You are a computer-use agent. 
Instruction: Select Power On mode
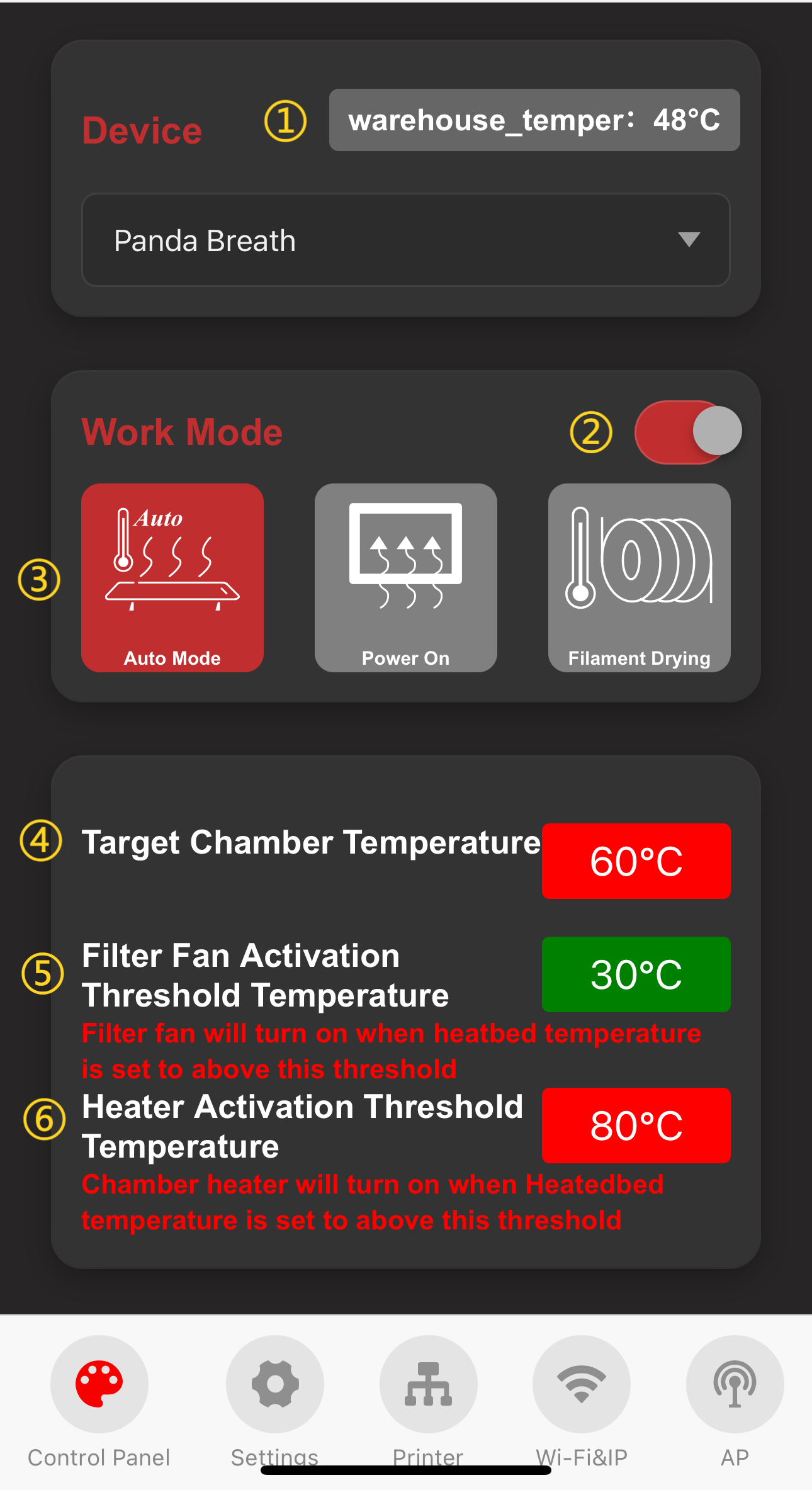(405, 577)
